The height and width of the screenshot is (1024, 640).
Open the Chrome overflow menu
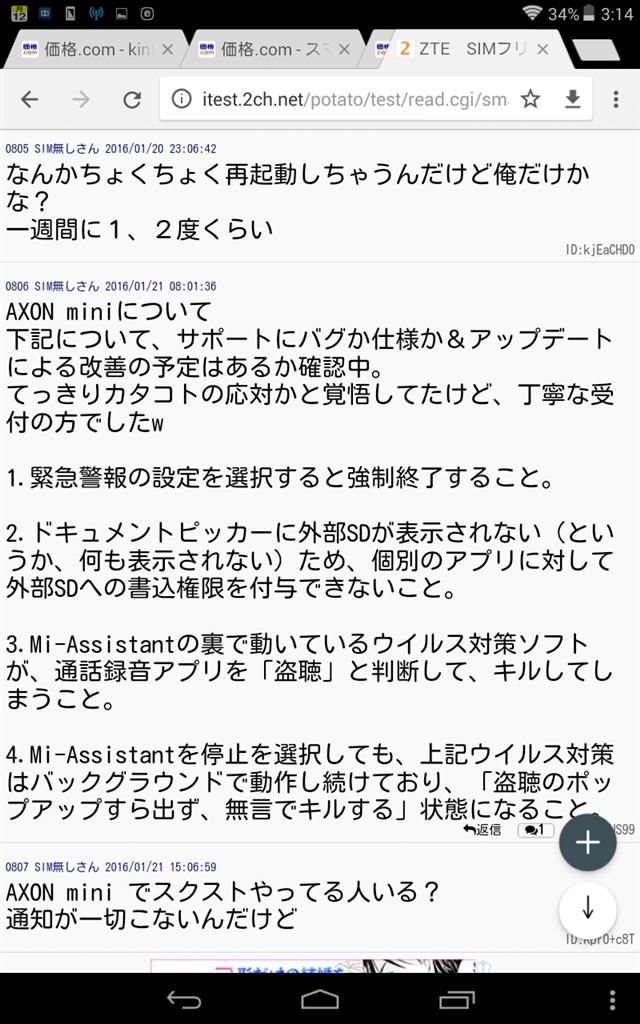pos(613,99)
